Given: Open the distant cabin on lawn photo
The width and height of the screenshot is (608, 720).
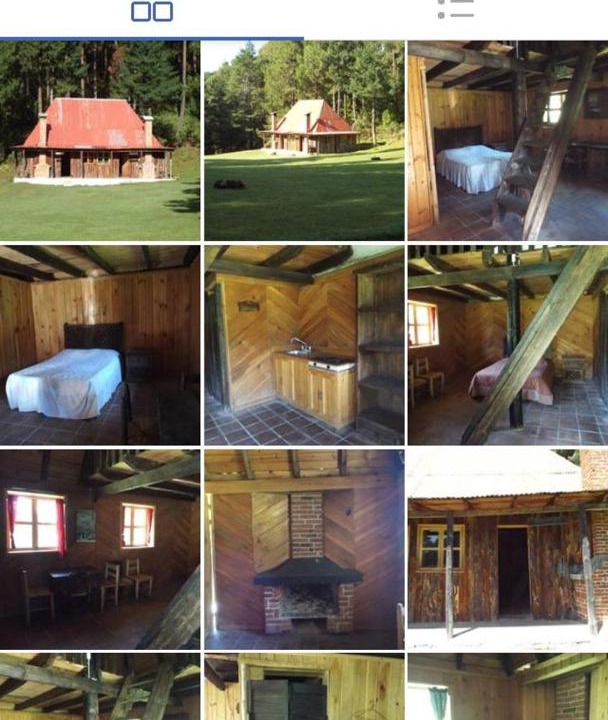Looking at the screenshot, I should 304,140.
